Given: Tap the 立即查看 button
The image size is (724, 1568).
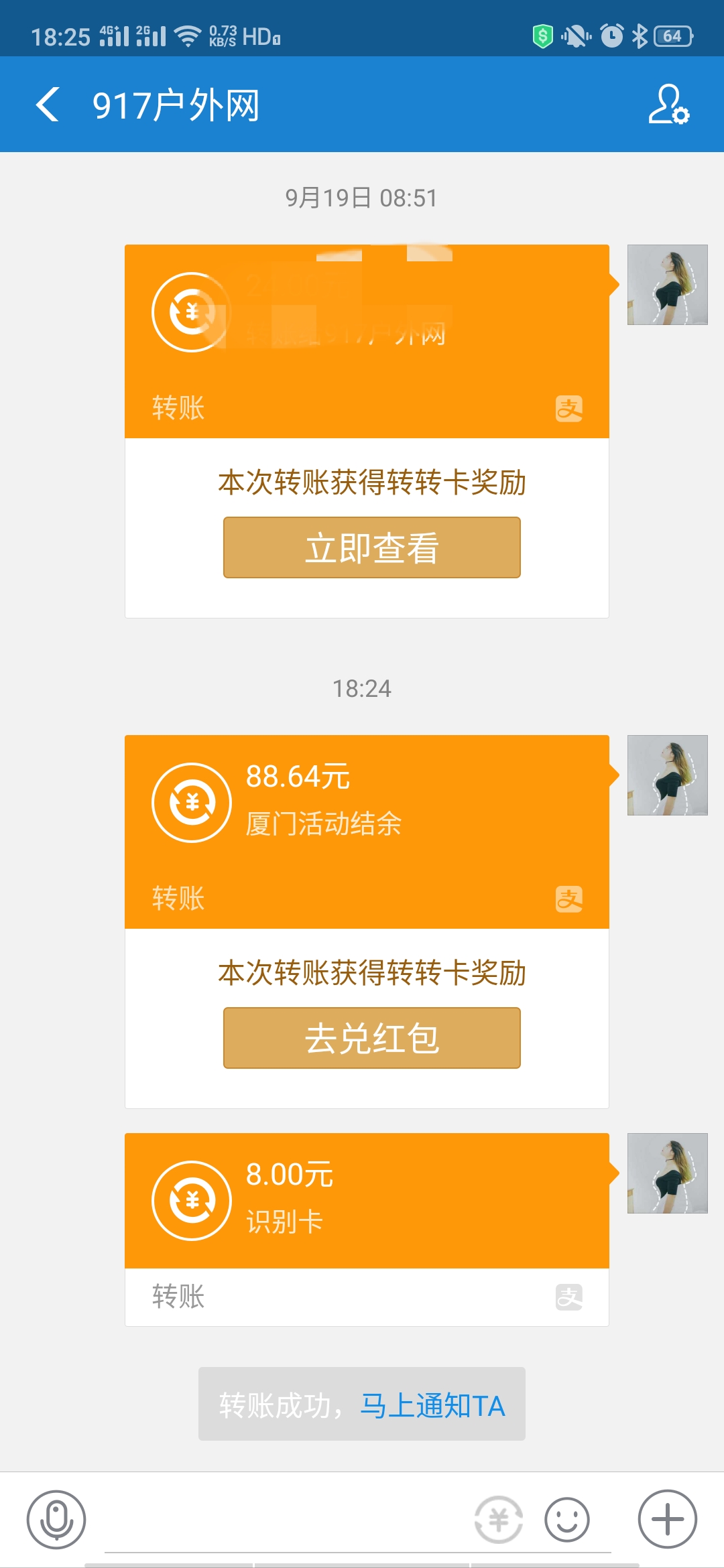Looking at the screenshot, I should 371,547.
